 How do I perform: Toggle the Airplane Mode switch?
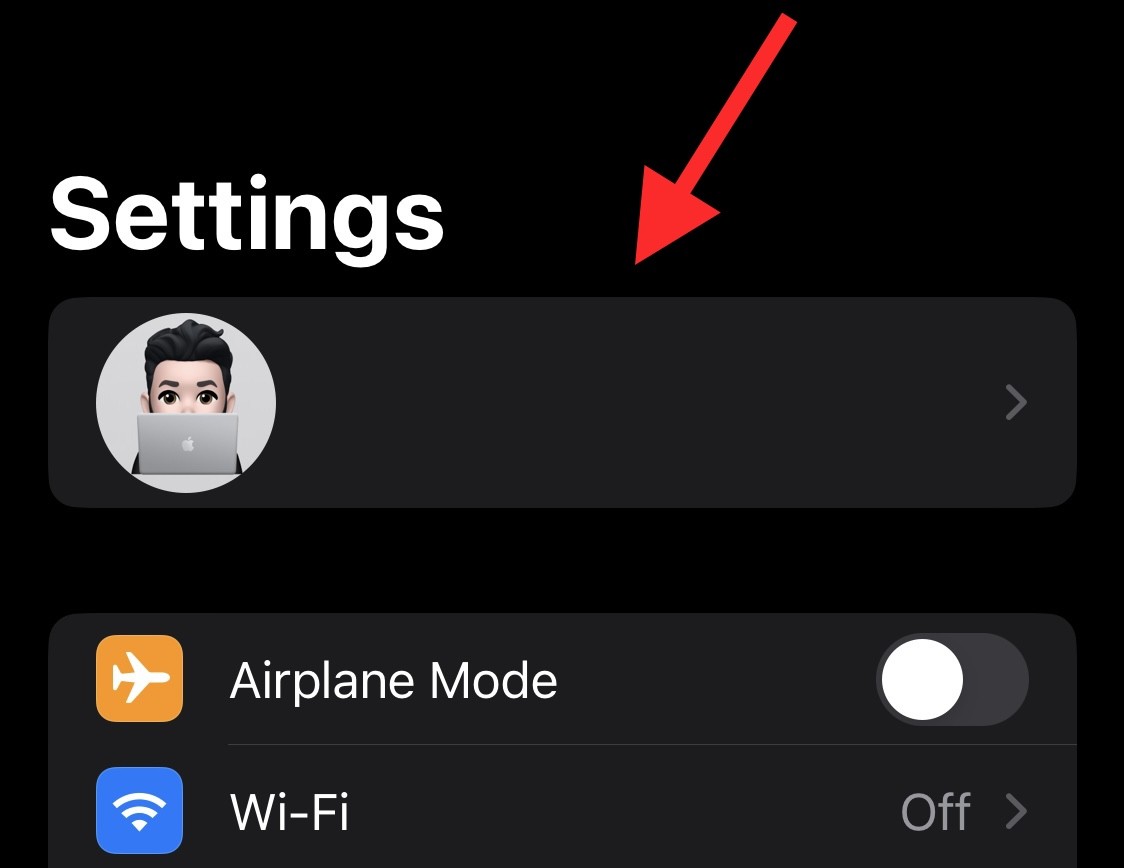[x=951, y=680]
